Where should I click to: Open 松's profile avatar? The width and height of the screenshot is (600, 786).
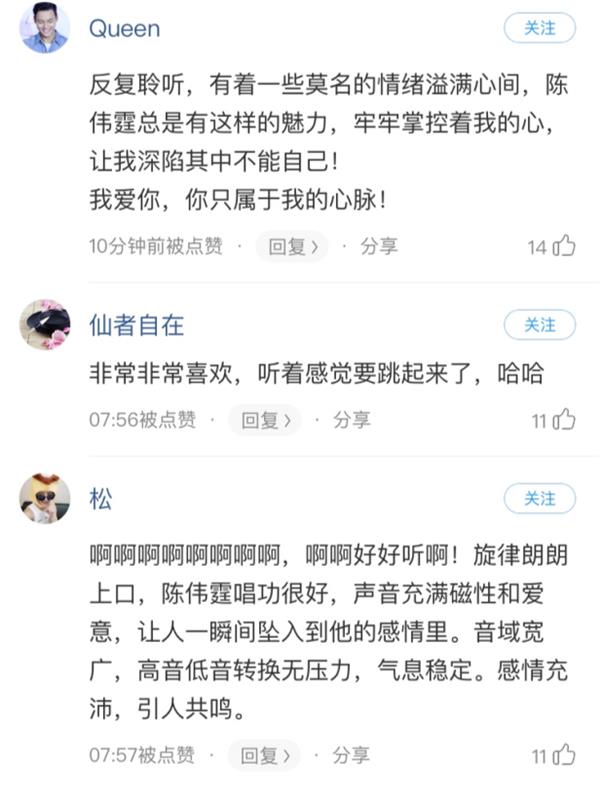[x=45, y=498]
